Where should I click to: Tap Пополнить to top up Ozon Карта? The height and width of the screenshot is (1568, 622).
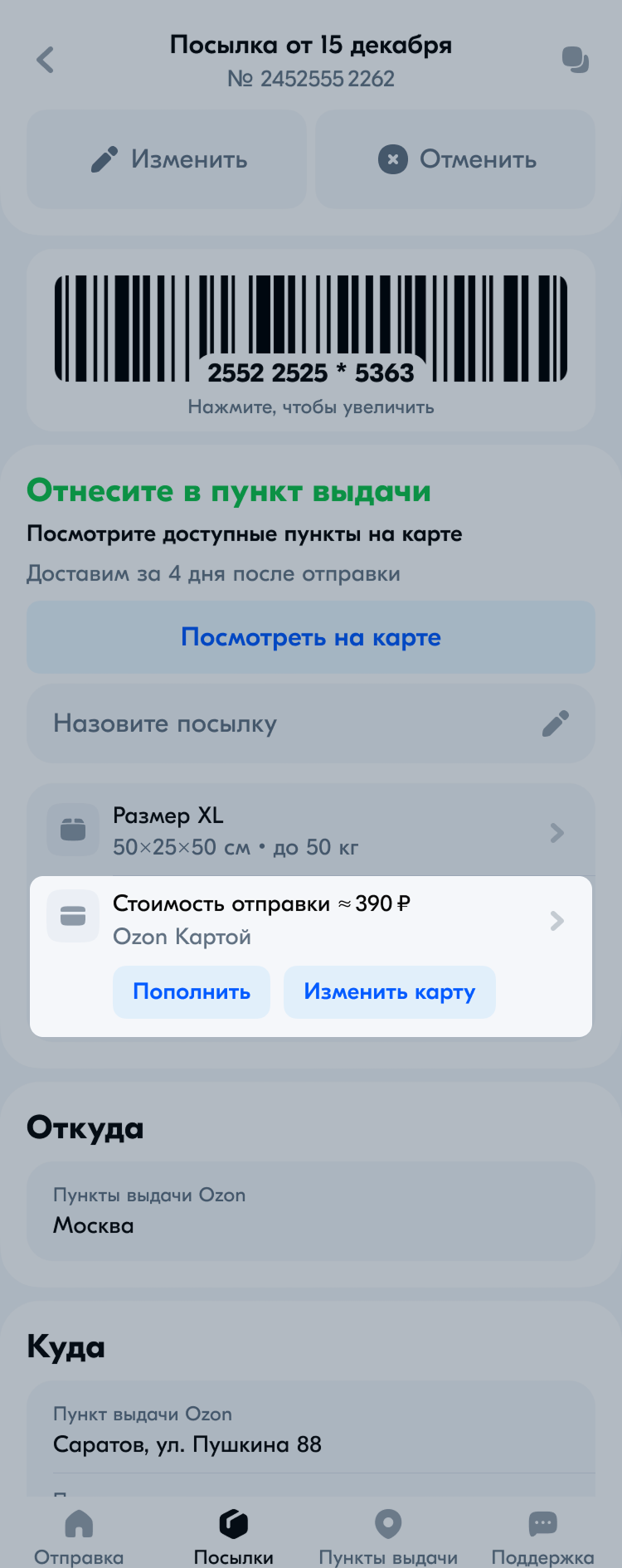tap(192, 992)
